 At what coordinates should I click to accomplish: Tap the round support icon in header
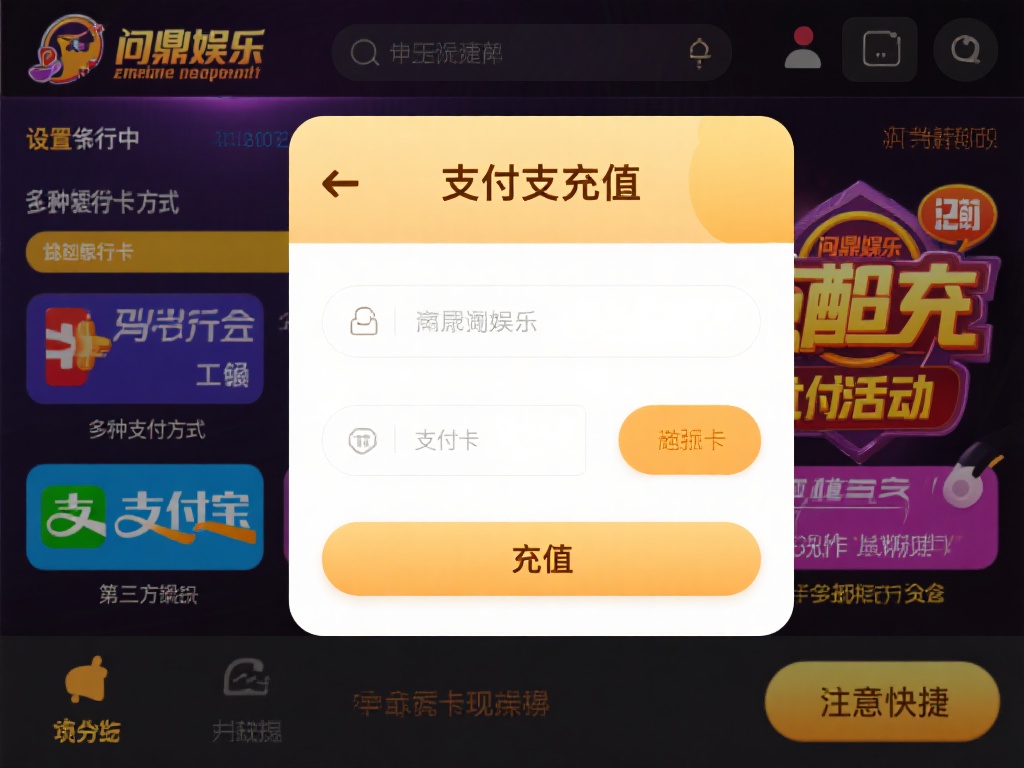click(x=965, y=49)
